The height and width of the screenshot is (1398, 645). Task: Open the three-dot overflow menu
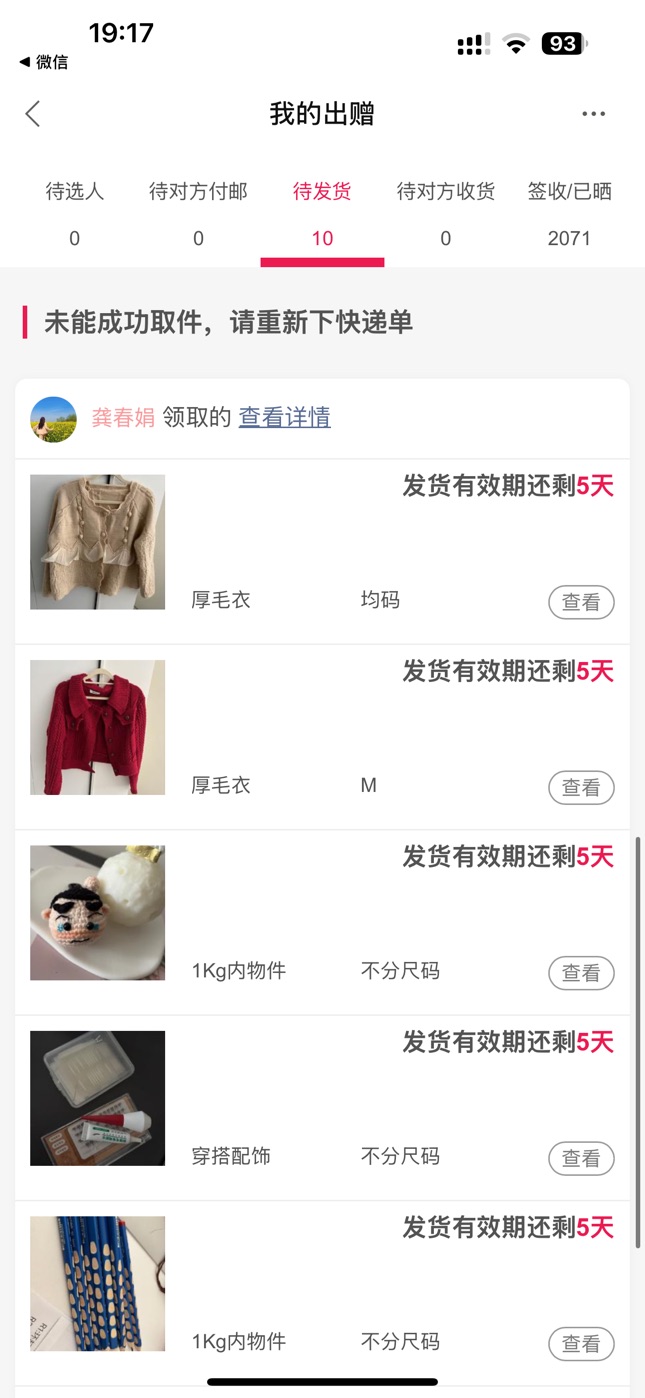pyautogui.click(x=594, y=114)
